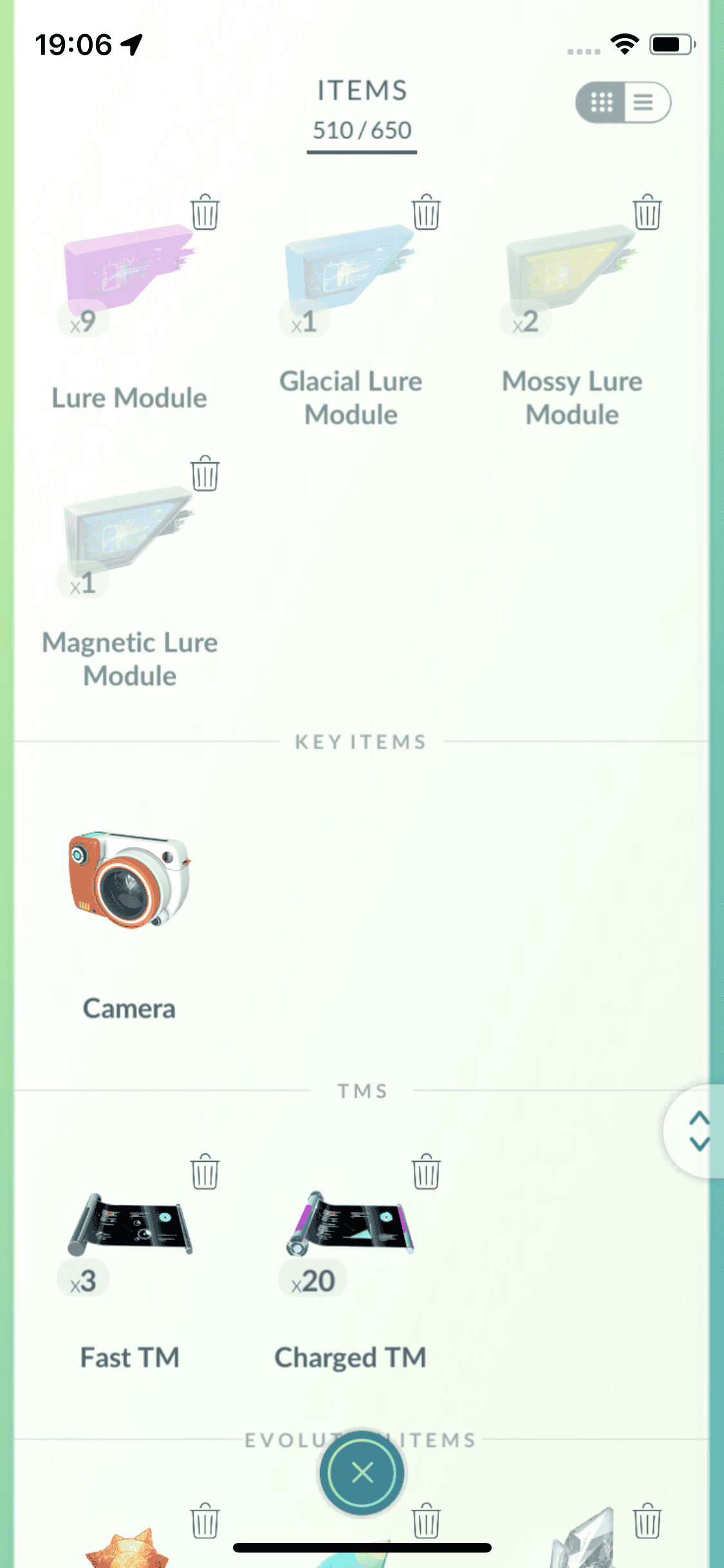Select the Lure Module item
The width and height of the screenshot is (724, 1568).
(x=129, y=270)
